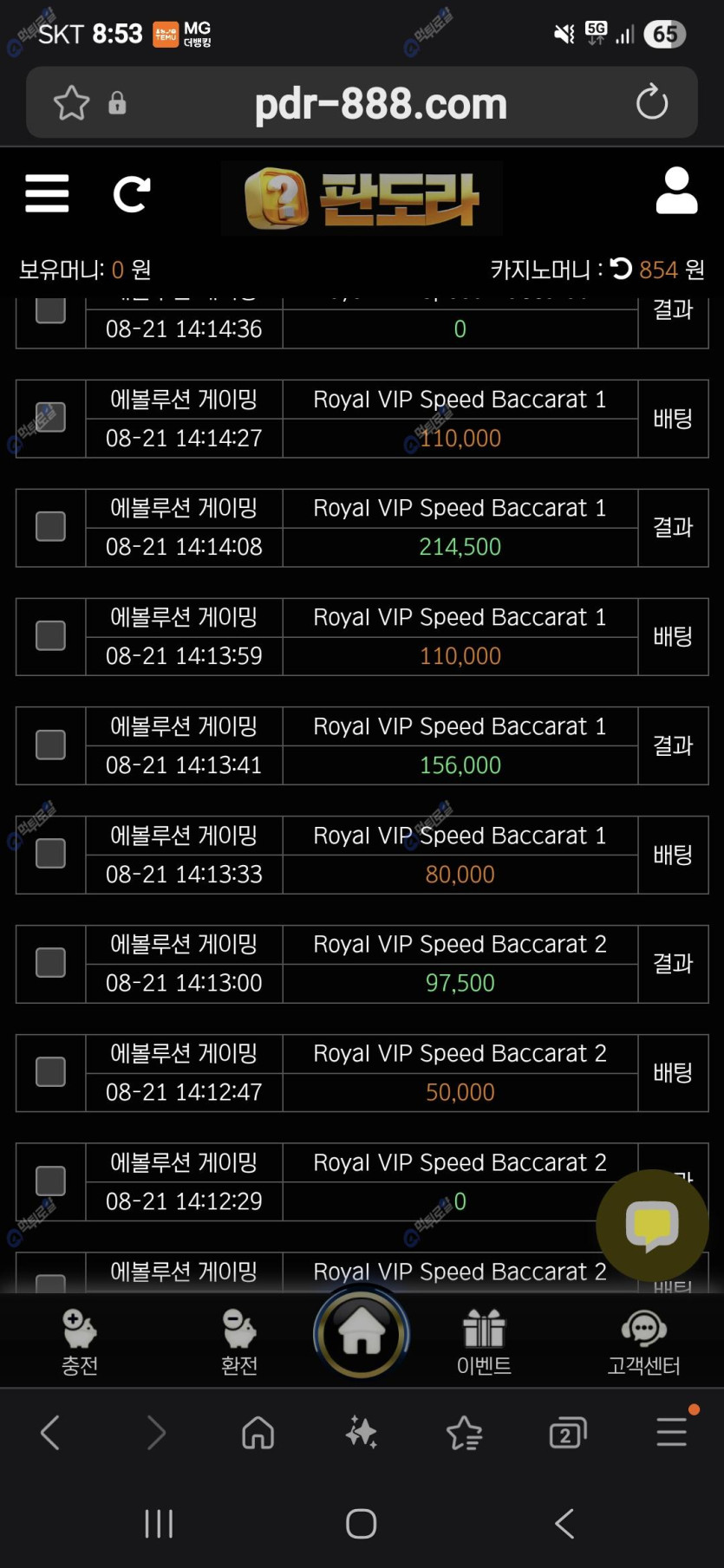
Task: Switch to 환전 withdrawal tab
Action: pyautogui.click(x=239, y=1342)
